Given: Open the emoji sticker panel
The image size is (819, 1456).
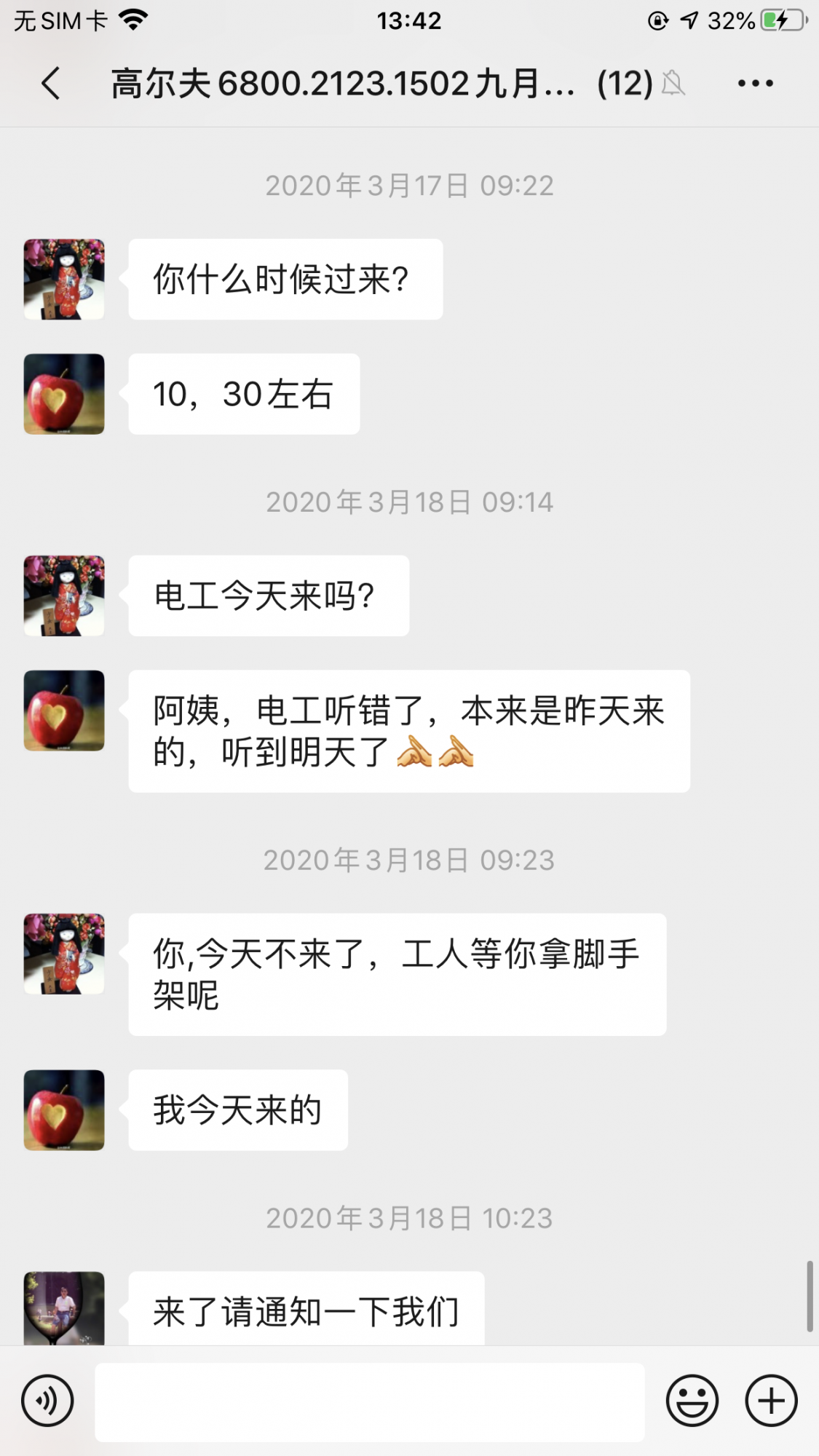Looking at the screenshot, I should (692, 1400).
